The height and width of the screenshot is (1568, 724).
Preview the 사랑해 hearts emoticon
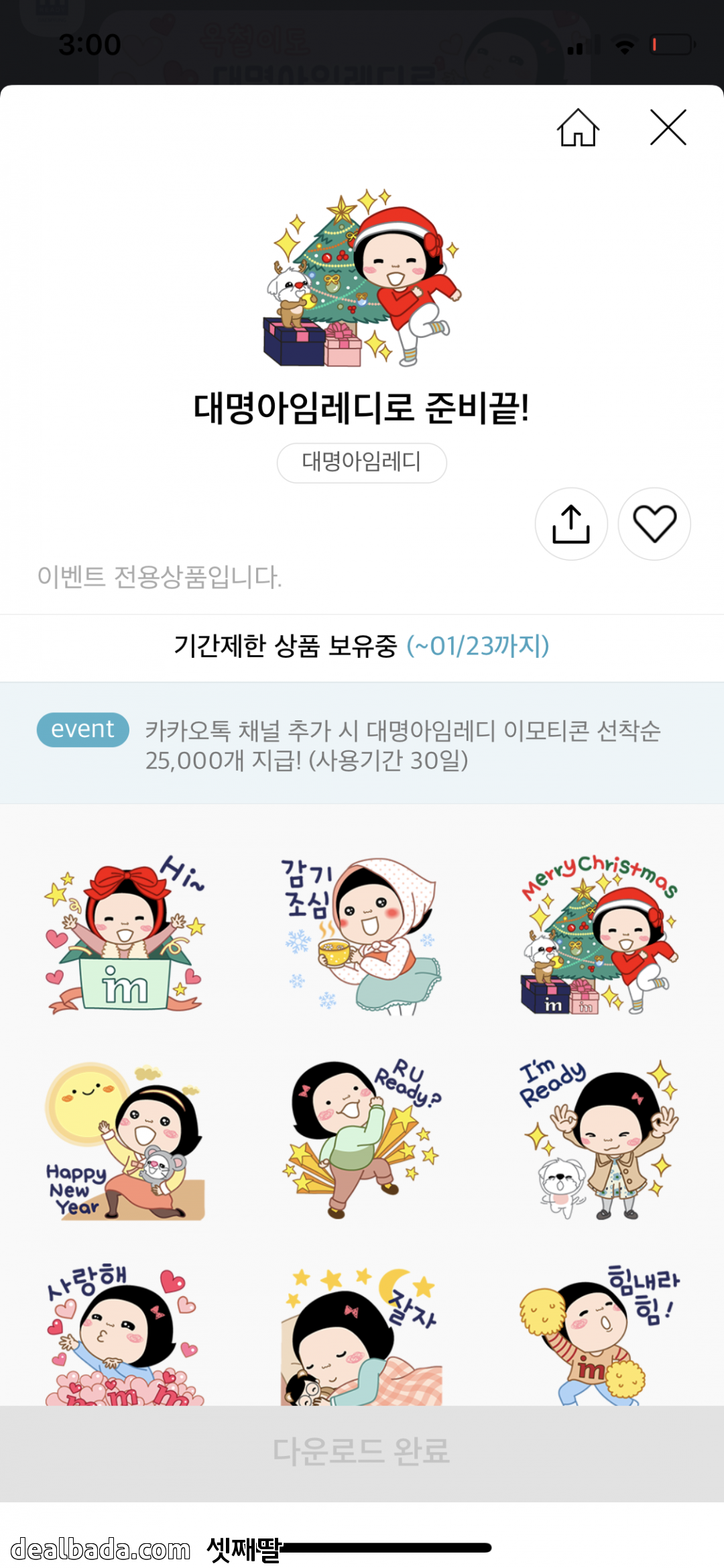[x=124, y=1335]
